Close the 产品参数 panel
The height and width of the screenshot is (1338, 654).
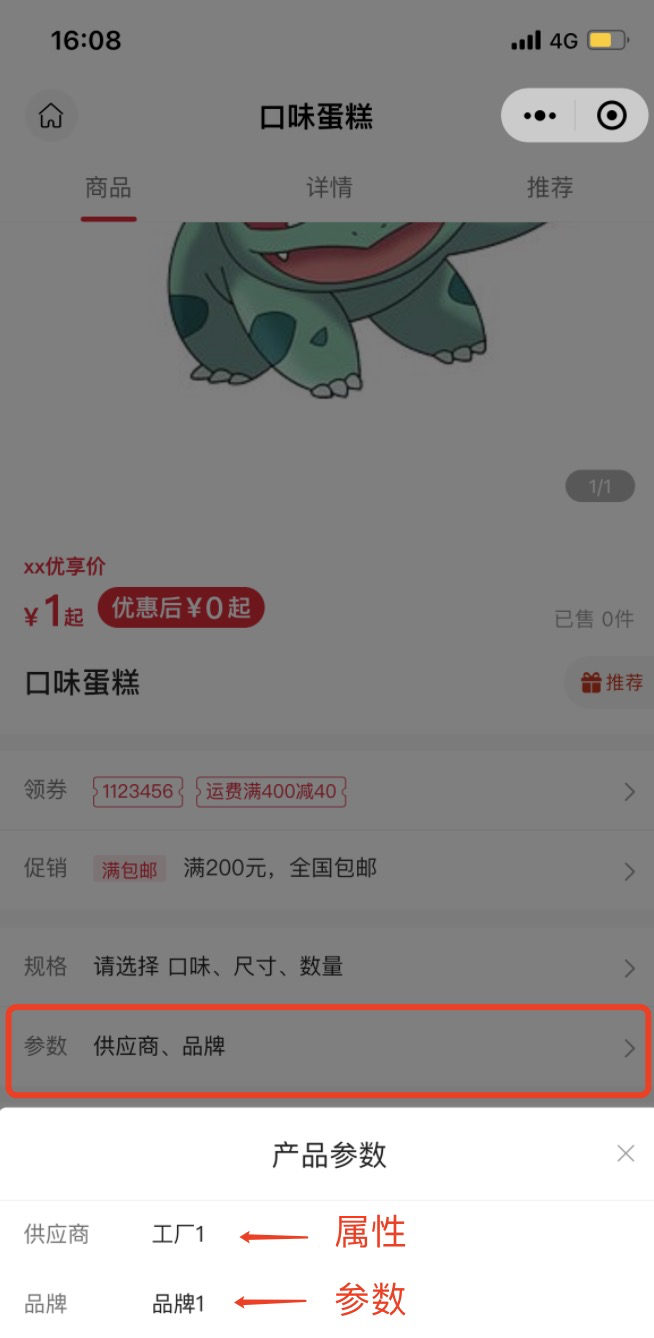pyautogui.click(x=626, y=1154)
